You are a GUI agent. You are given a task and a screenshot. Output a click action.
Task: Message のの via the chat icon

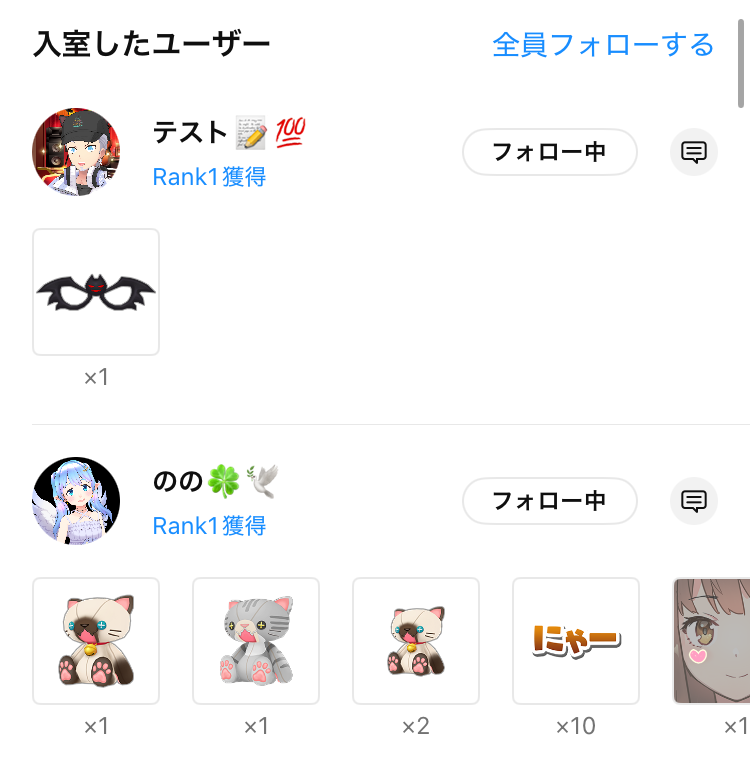694,501
